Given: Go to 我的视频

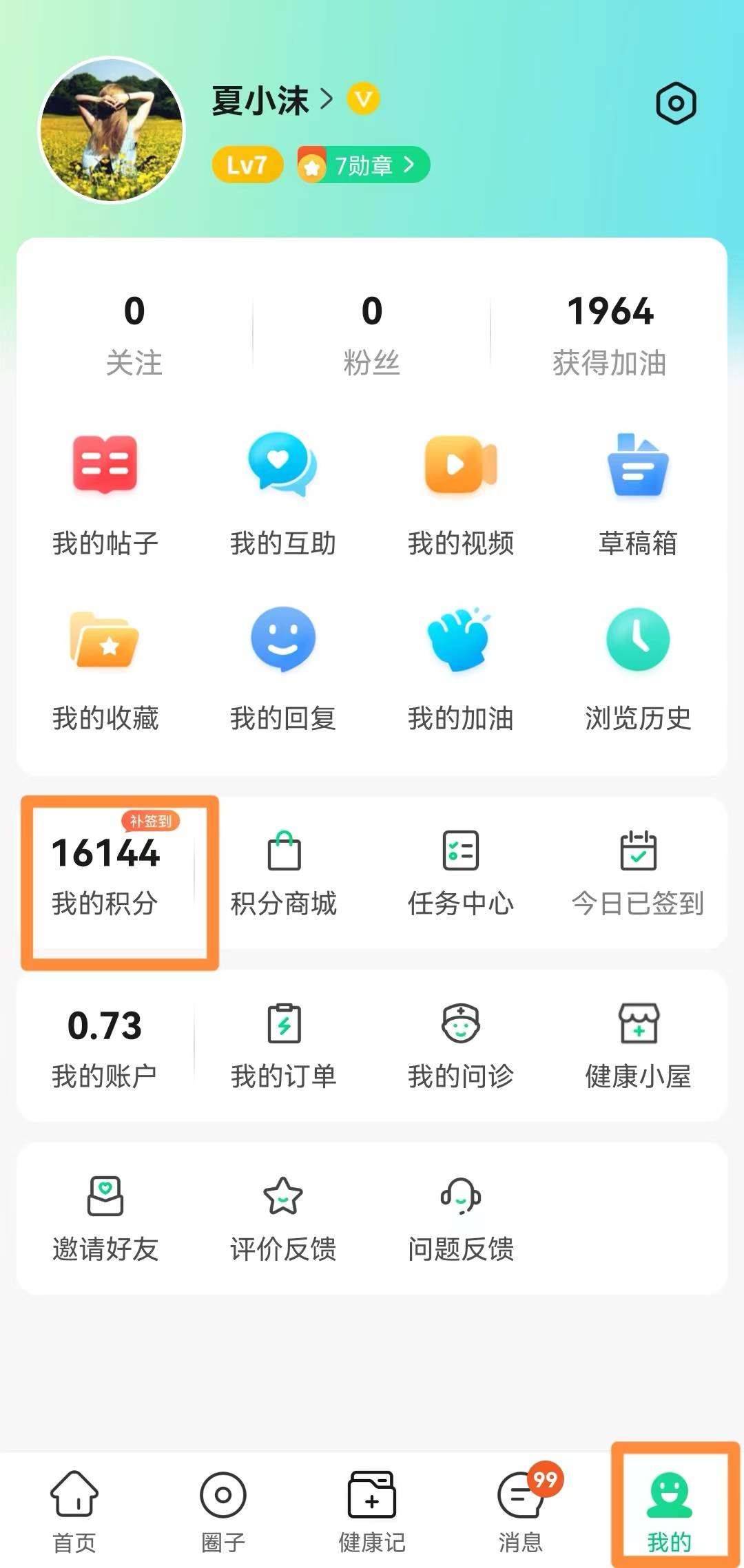Looking at the screenshot, I should [460, 492].
